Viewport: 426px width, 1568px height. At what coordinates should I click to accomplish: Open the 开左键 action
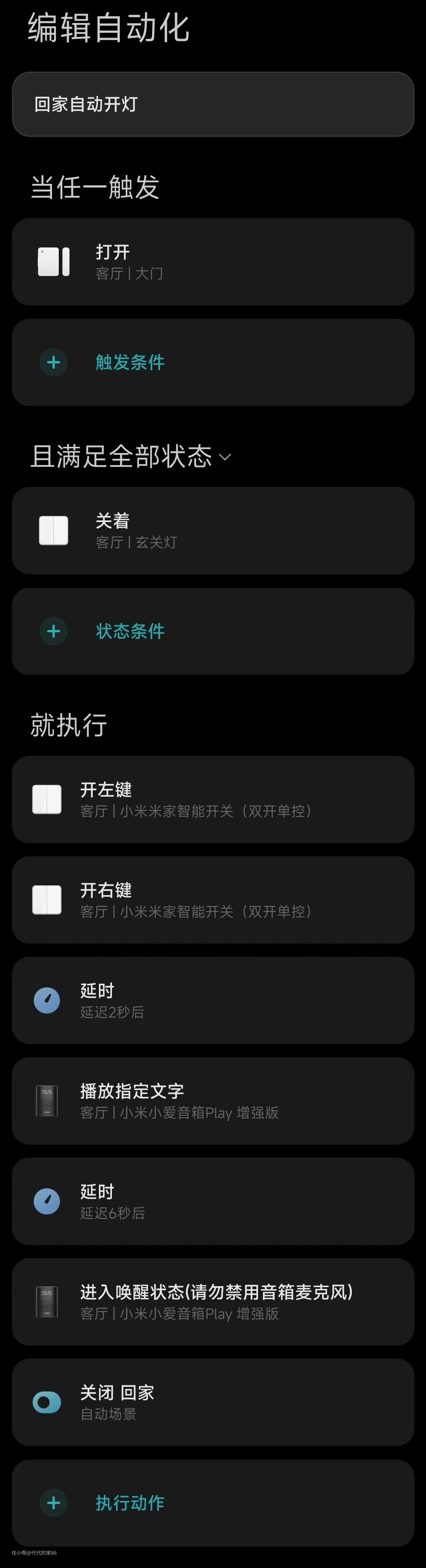(x=213, y=799)
